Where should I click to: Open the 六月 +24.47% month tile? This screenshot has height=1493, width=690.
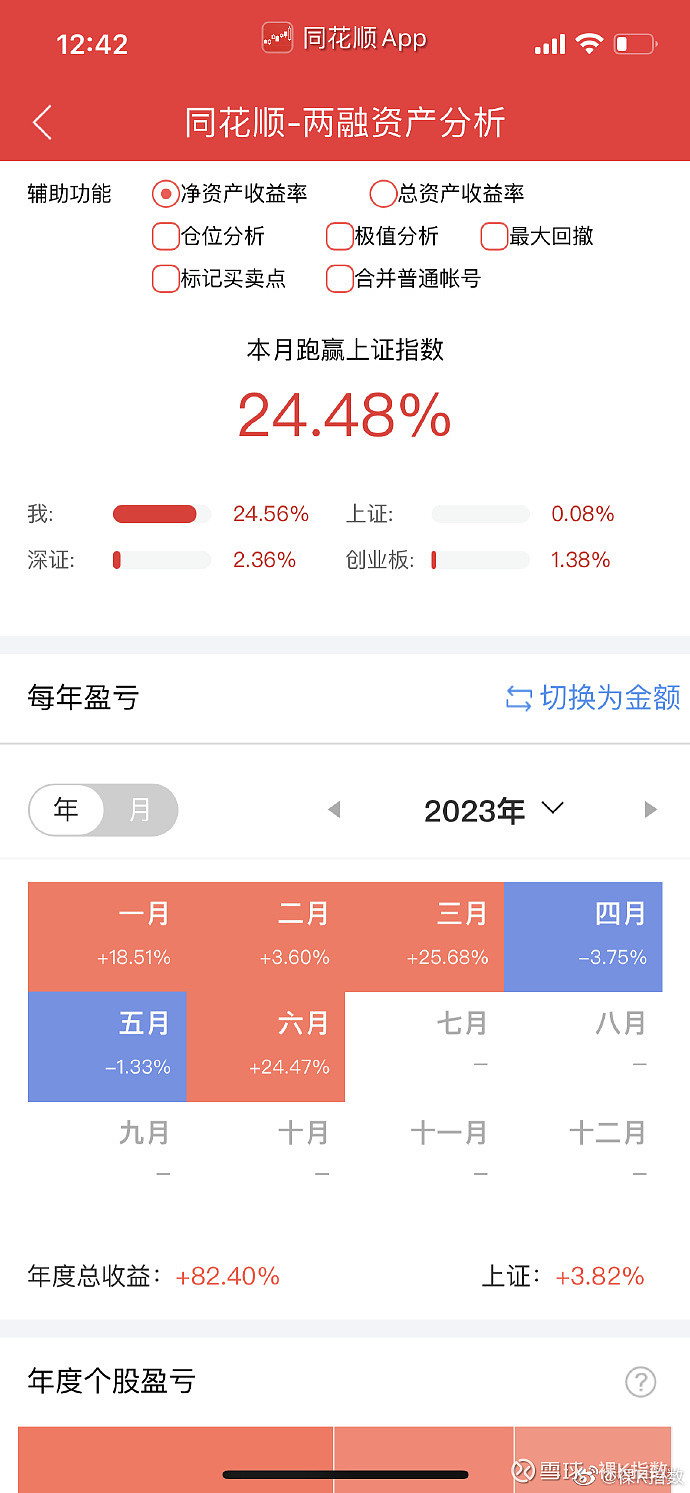(x=266, y=1046)
